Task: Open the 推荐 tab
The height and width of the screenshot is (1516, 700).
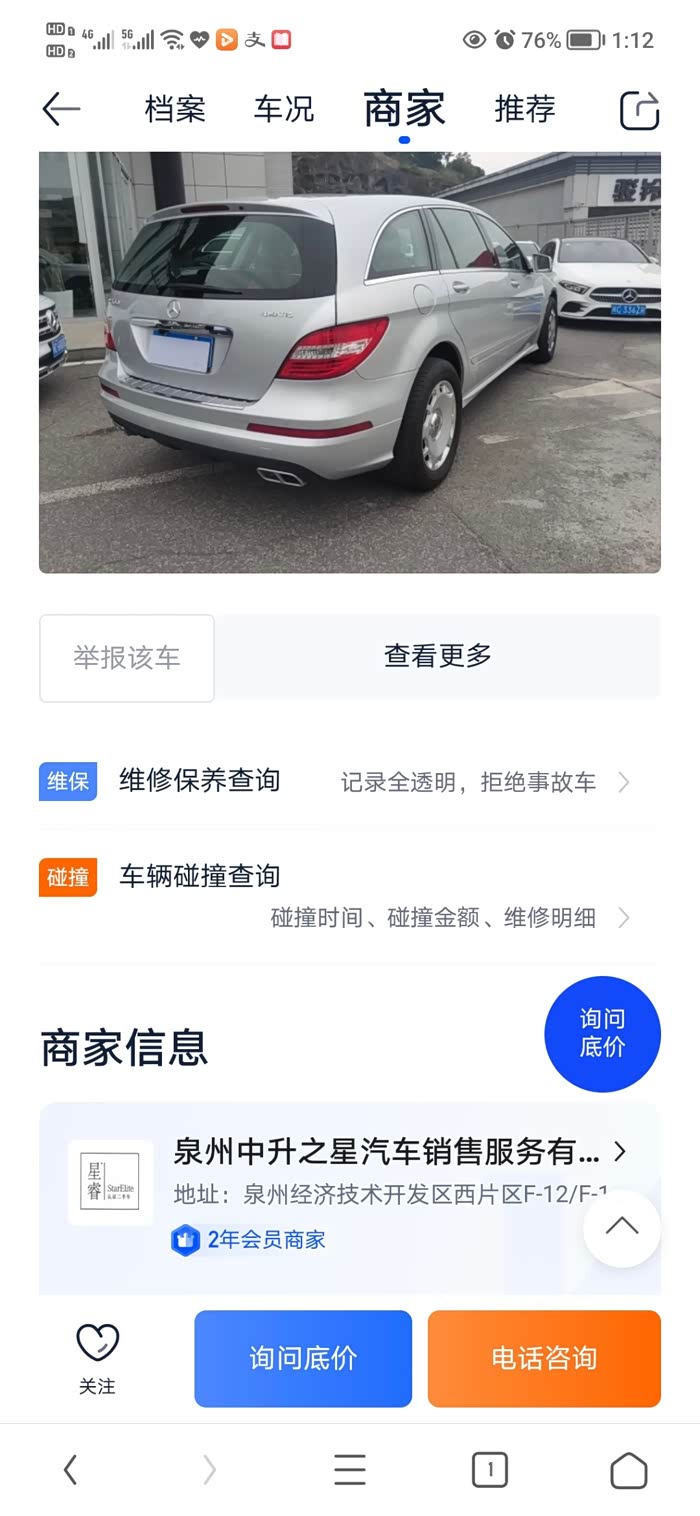Action: 524,109
